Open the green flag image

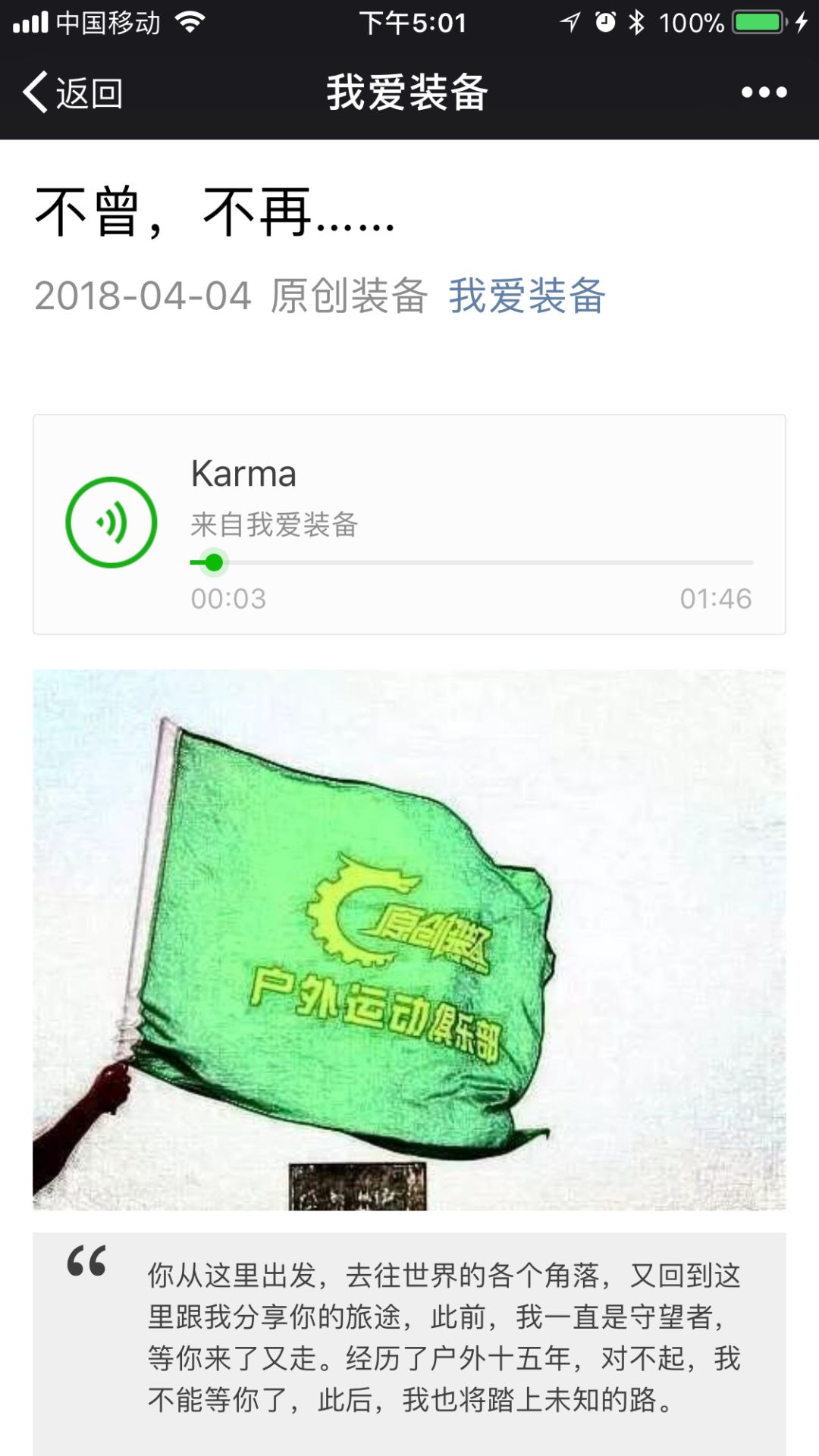[409, 940]
